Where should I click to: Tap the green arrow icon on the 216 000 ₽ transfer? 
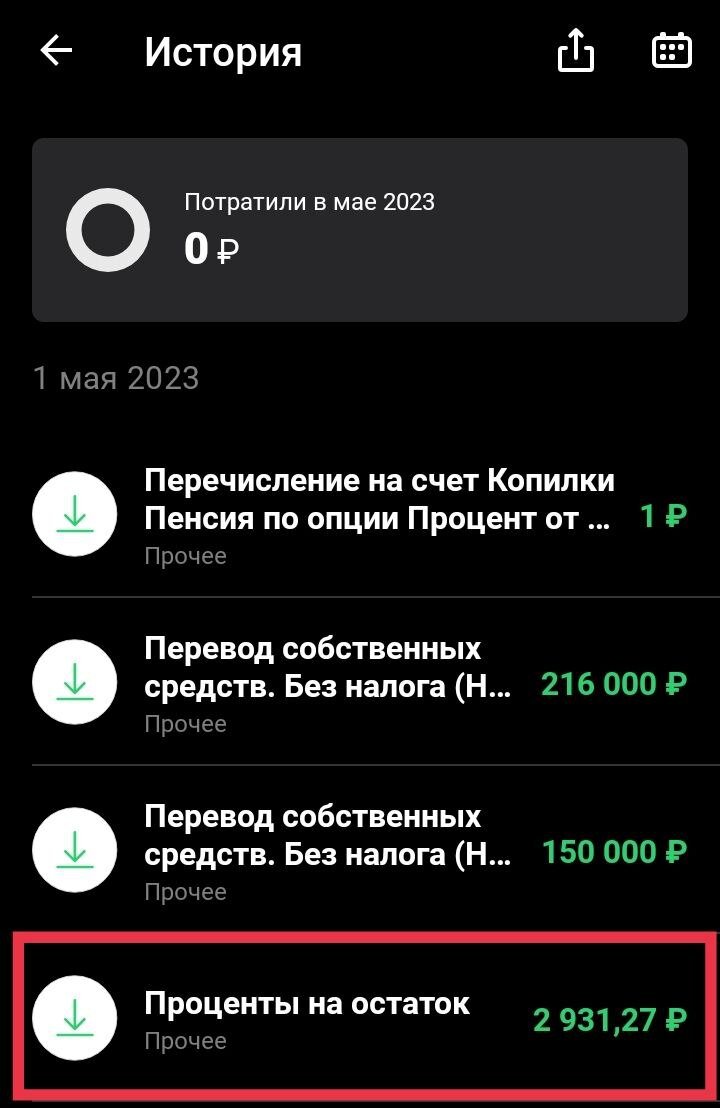tap(74, 682)
